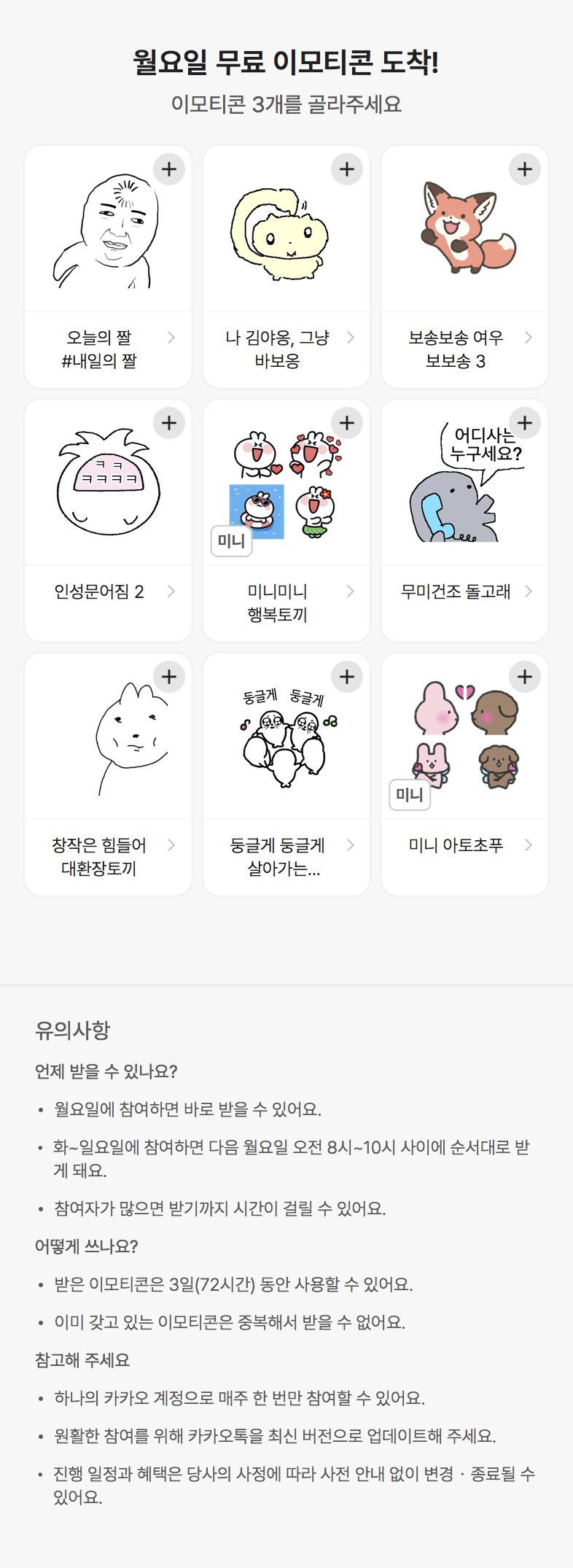
Task: Open 창작은 힘들어 대환장토끼 details
Action: click(x=108, y=857)
